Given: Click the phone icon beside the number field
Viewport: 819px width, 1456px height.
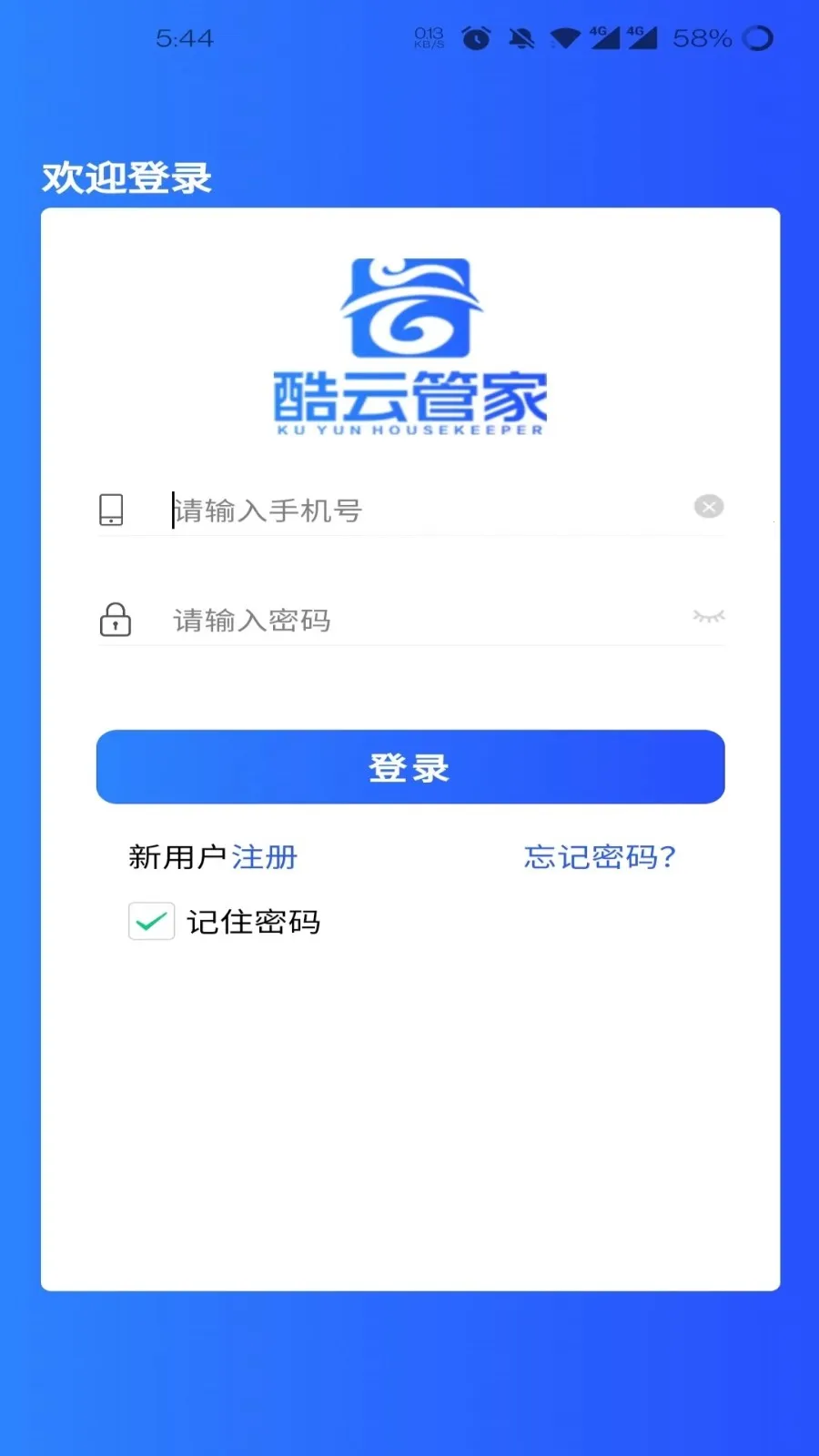Looking at the screenshot, I should (111, 510).
